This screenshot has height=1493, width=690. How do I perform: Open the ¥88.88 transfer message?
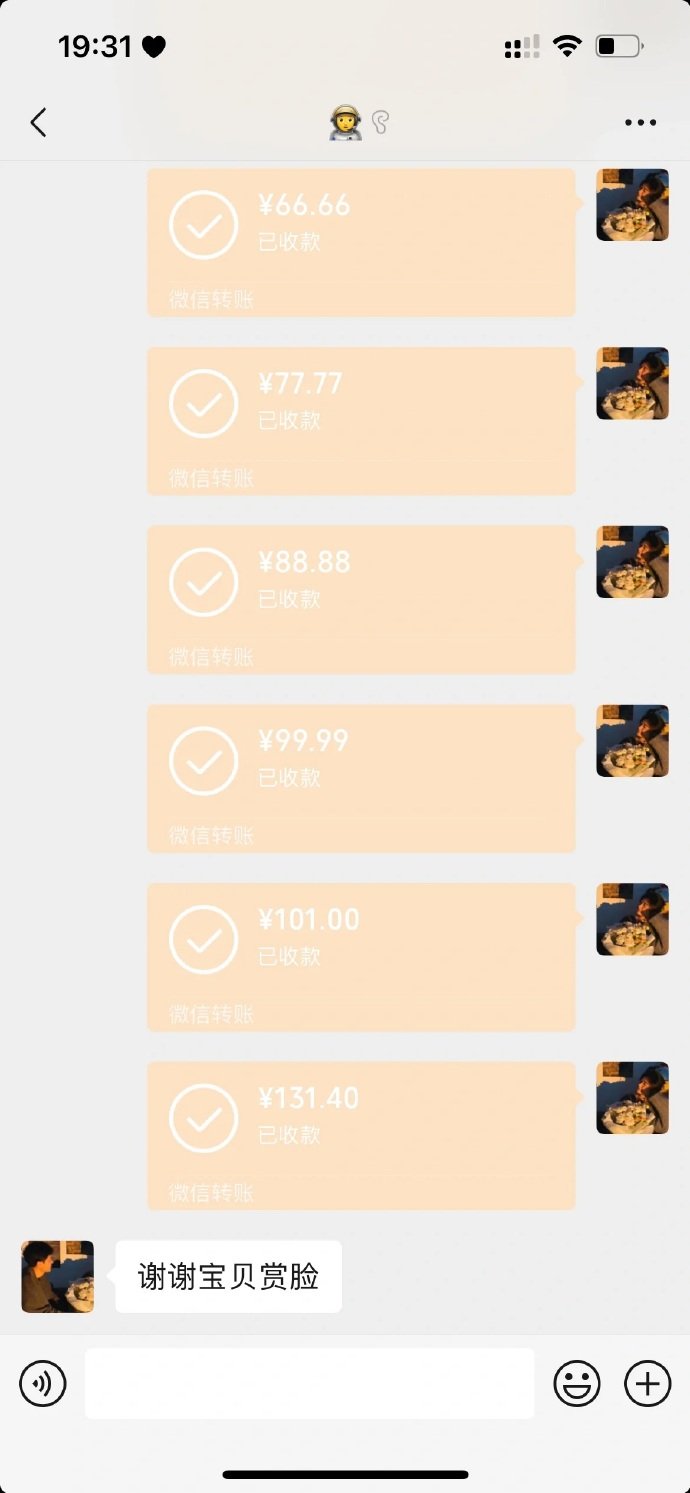360,598
